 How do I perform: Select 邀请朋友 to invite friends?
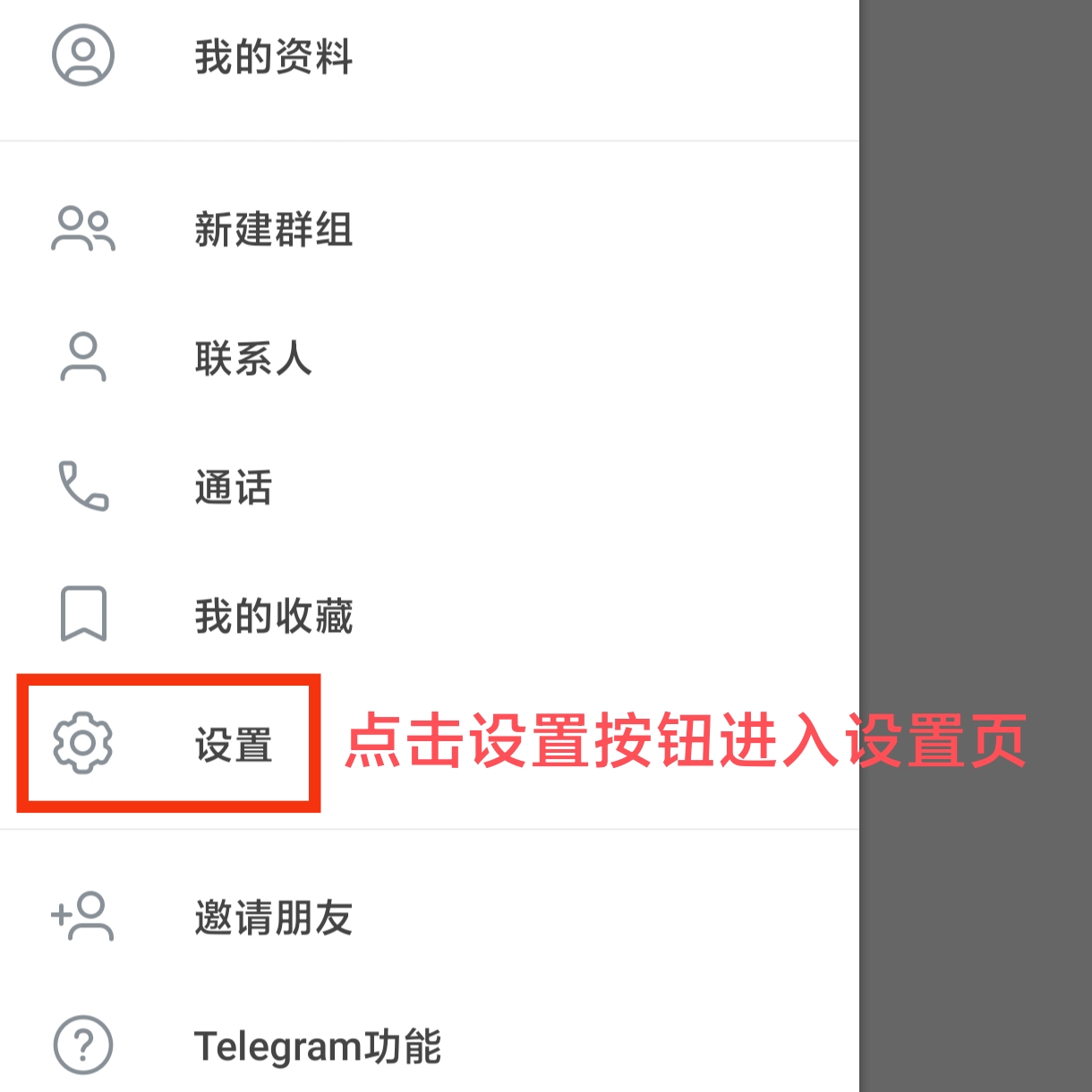click(273, 917)
